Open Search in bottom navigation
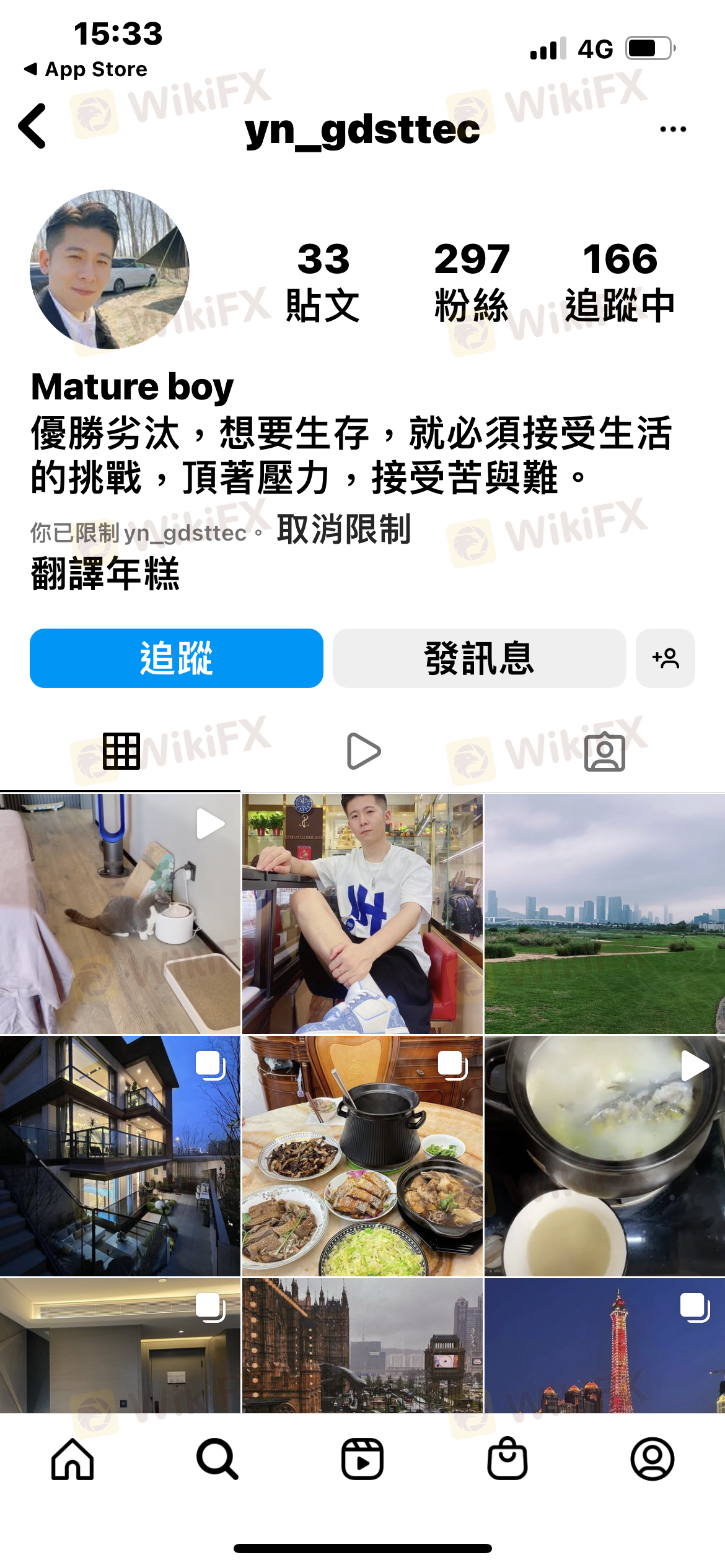The image size is (725, 1568). (x=217, y=1459)
